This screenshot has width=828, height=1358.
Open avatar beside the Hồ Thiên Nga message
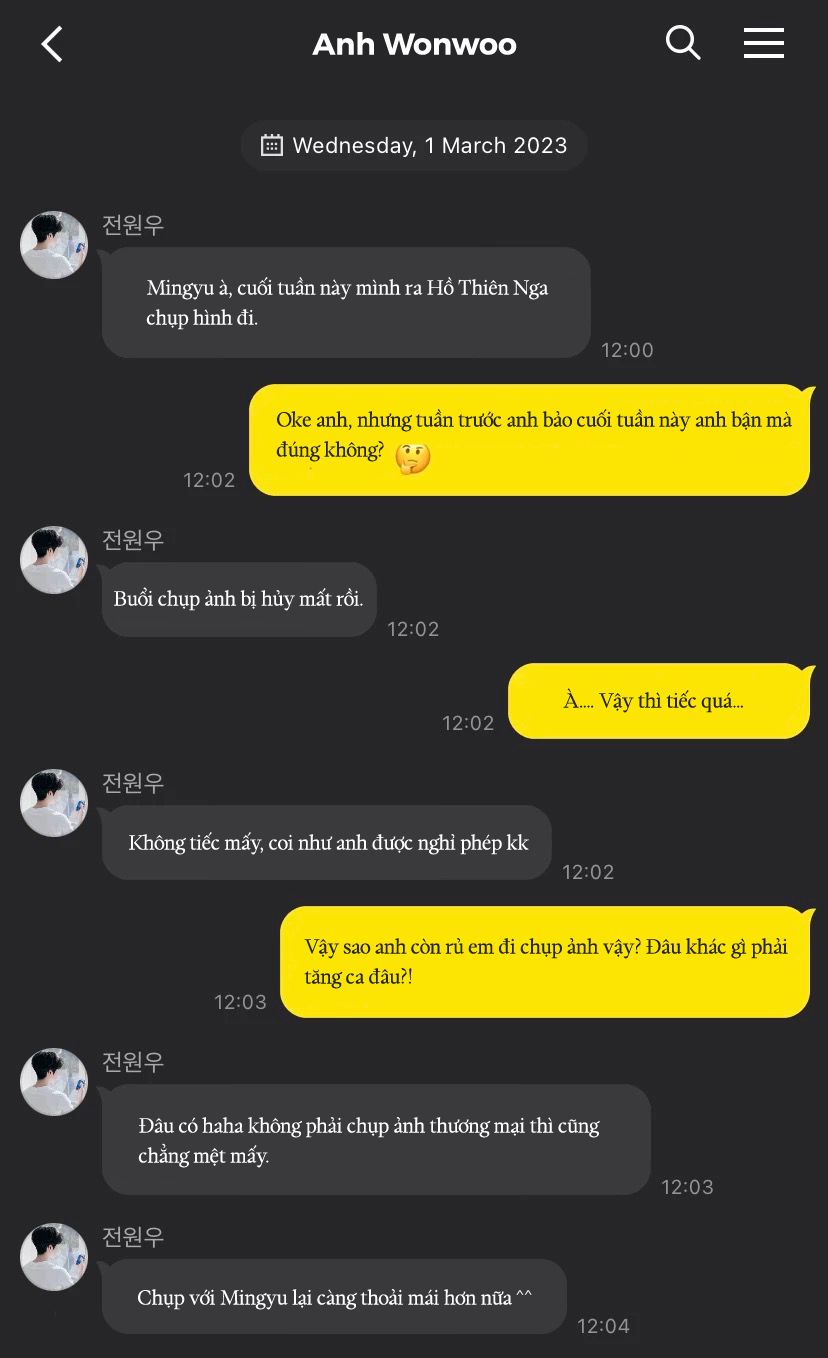tap(54, 245)
